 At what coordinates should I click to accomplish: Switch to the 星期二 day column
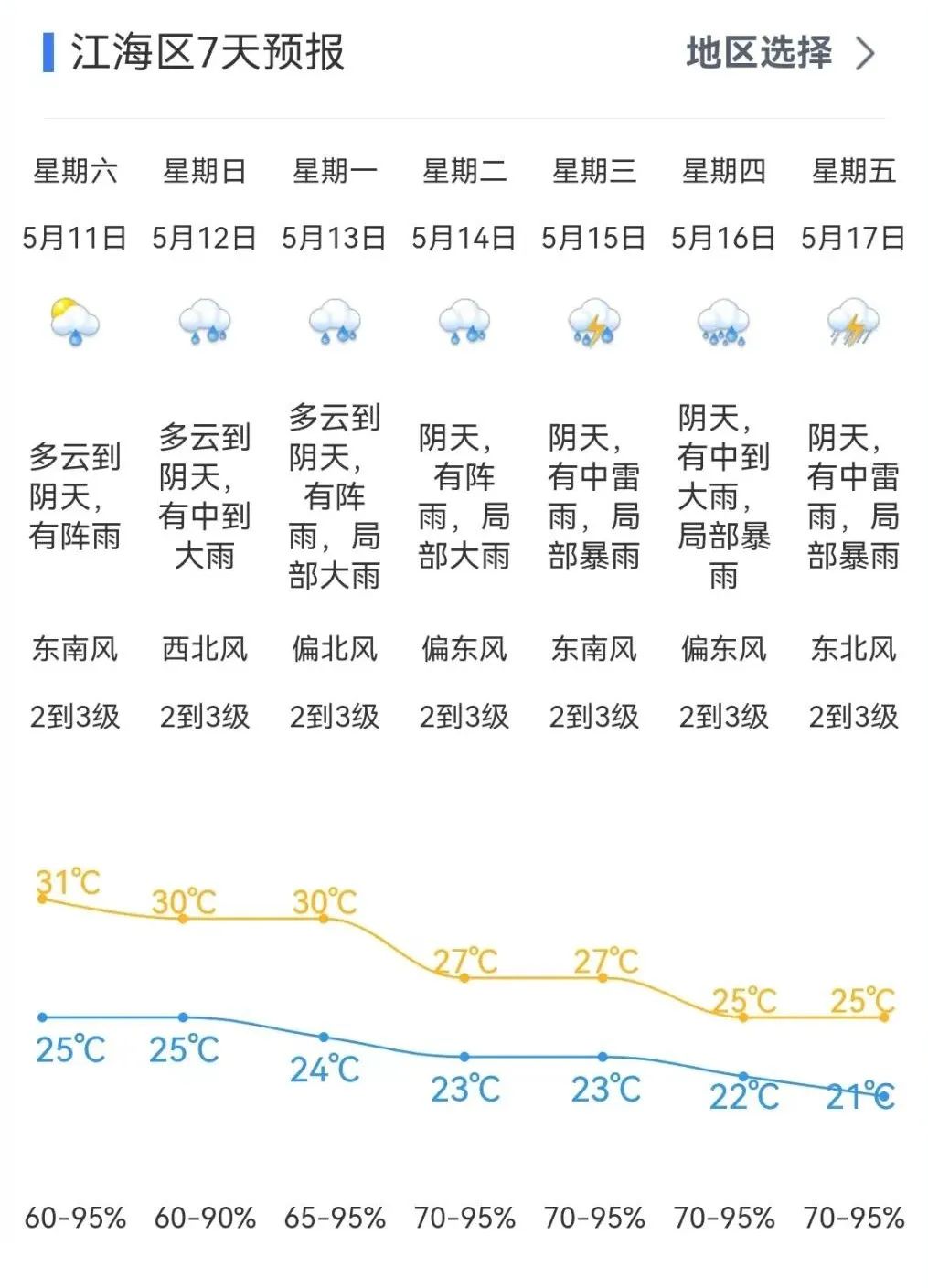(464, 171)
